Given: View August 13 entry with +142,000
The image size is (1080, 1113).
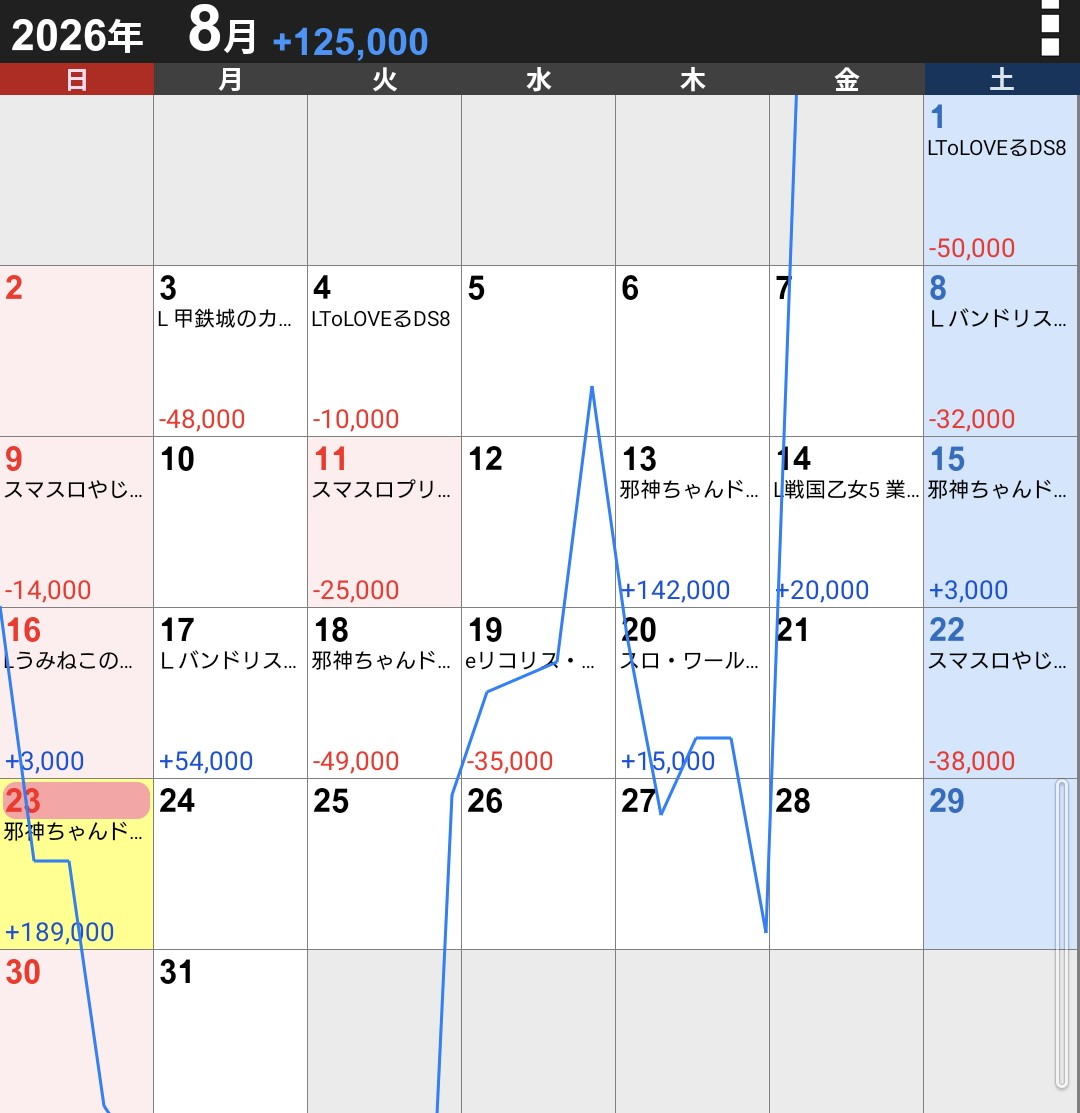Looking at the screenshot, I should pyautogui.click(x=693, y=522).
